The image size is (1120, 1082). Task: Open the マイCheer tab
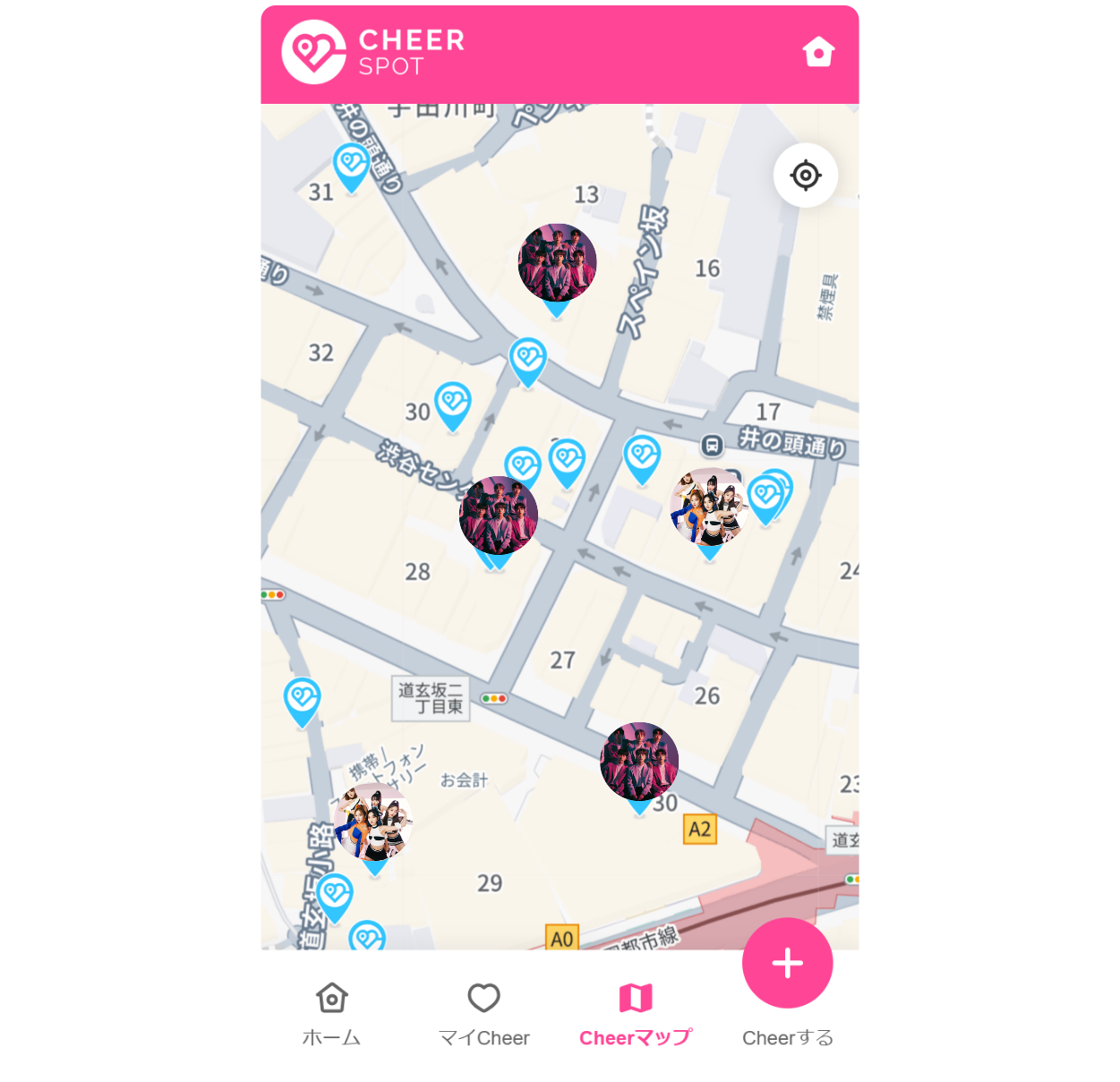(x=483, y=1015)
